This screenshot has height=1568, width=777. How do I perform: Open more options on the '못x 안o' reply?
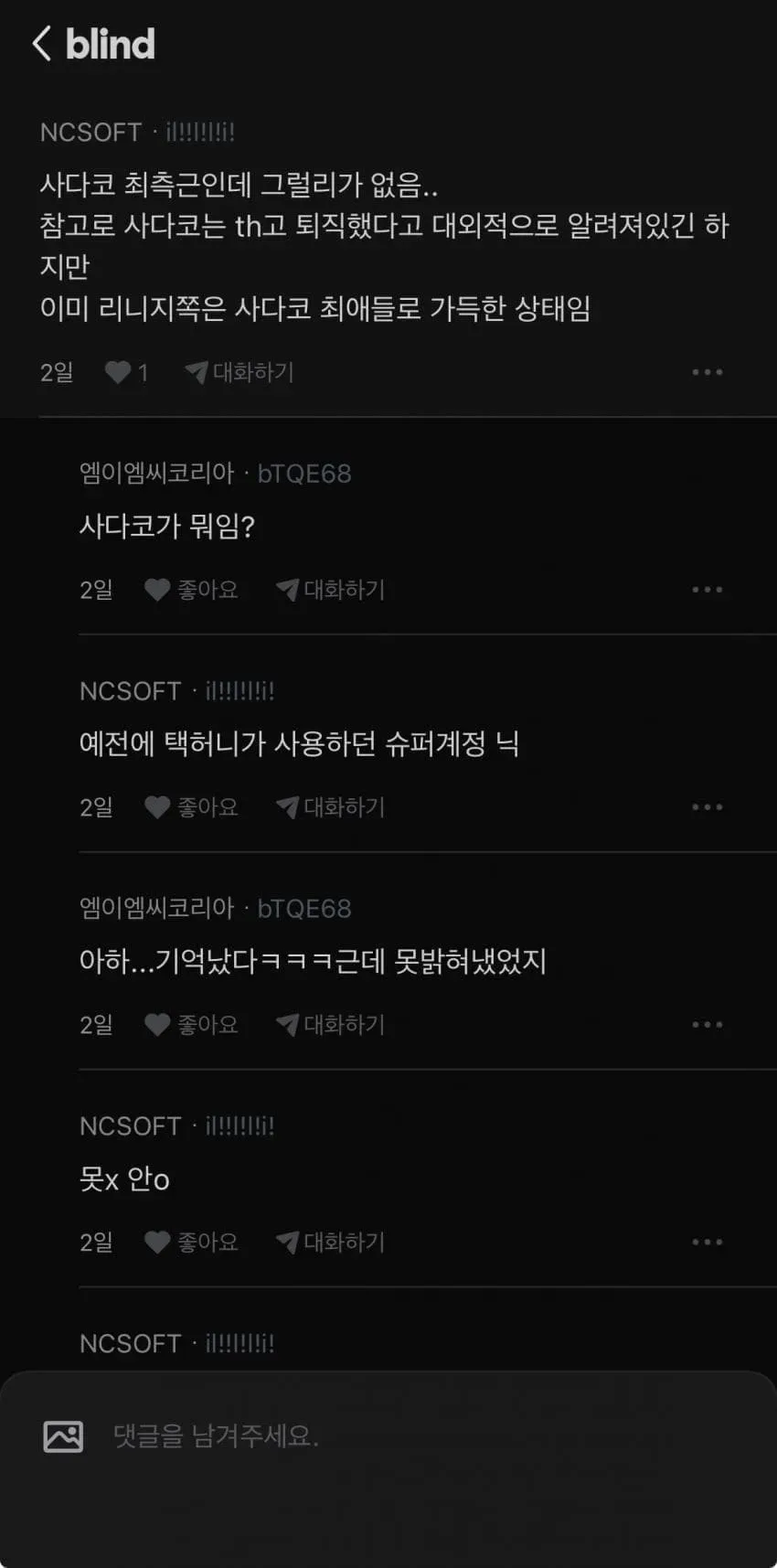coord(708,1243)
